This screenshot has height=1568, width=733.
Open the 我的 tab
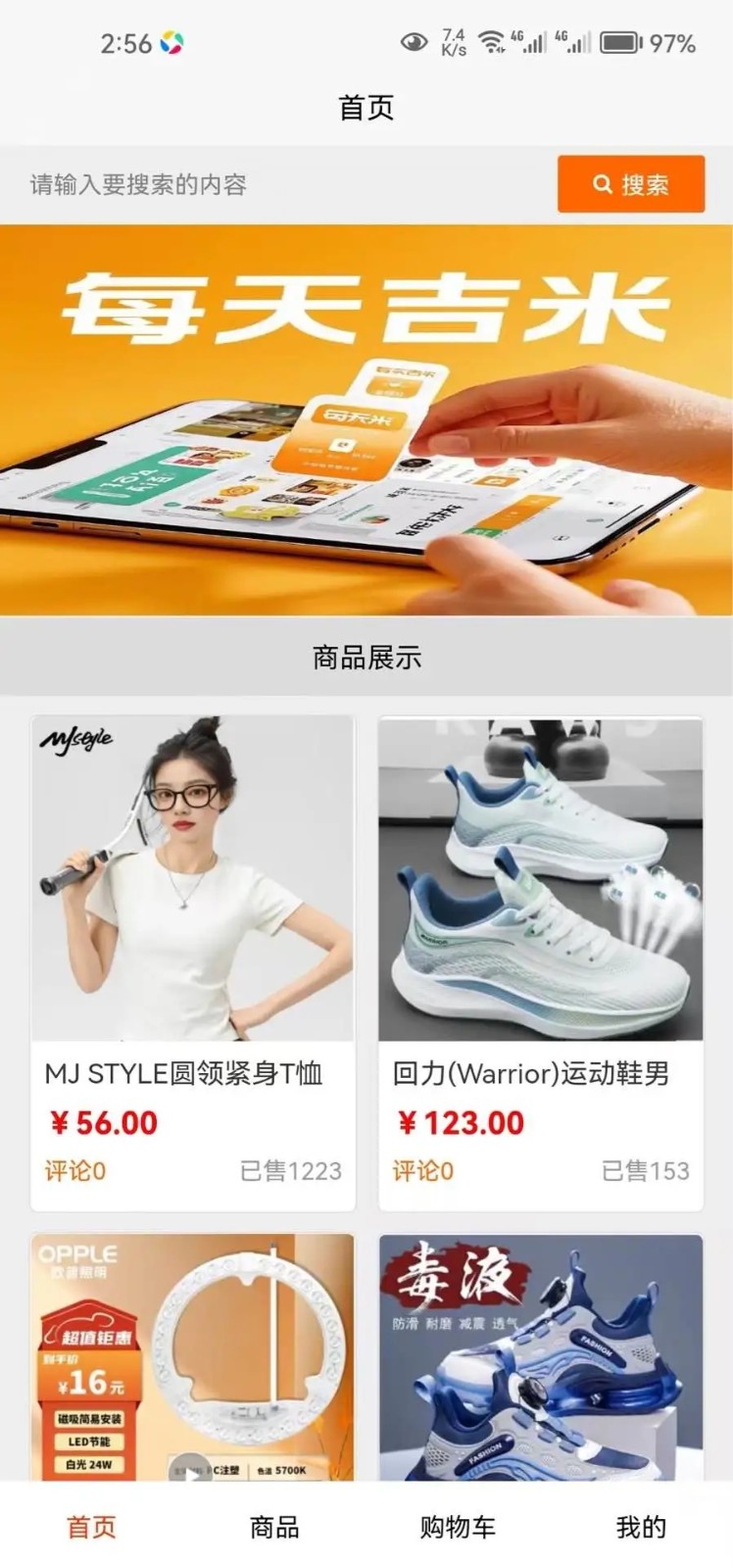tap(641, 1526)
